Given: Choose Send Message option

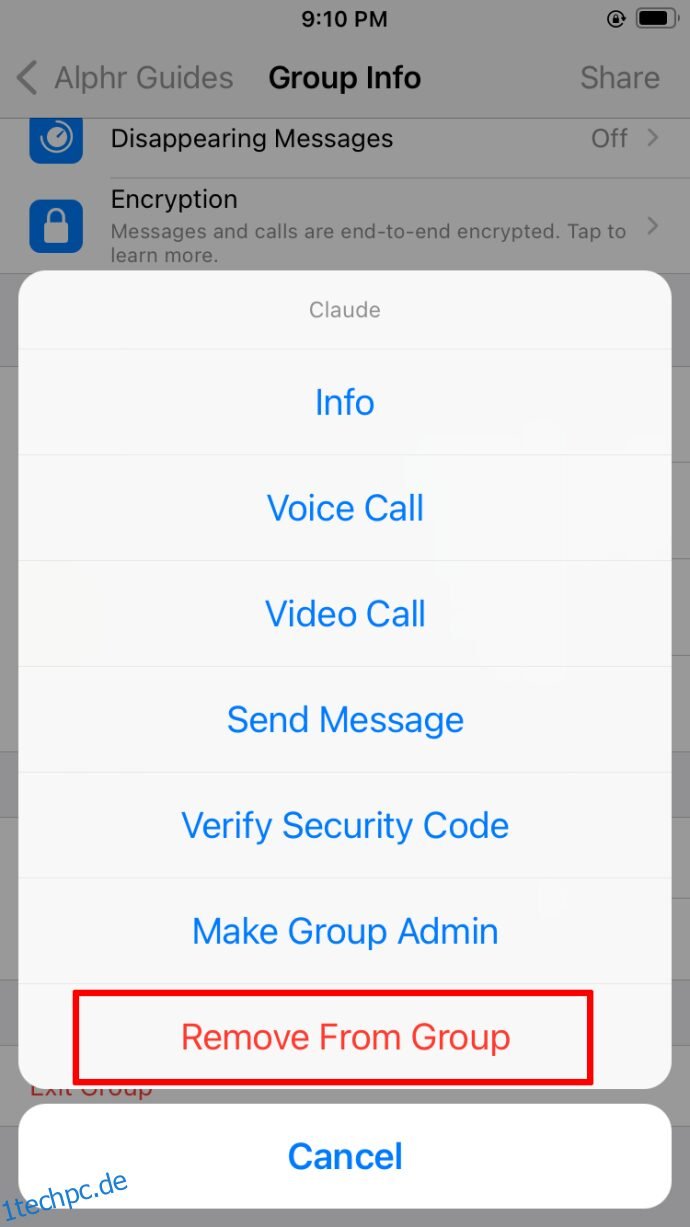Looking at the screenshot, I should (x=345, y=720).
